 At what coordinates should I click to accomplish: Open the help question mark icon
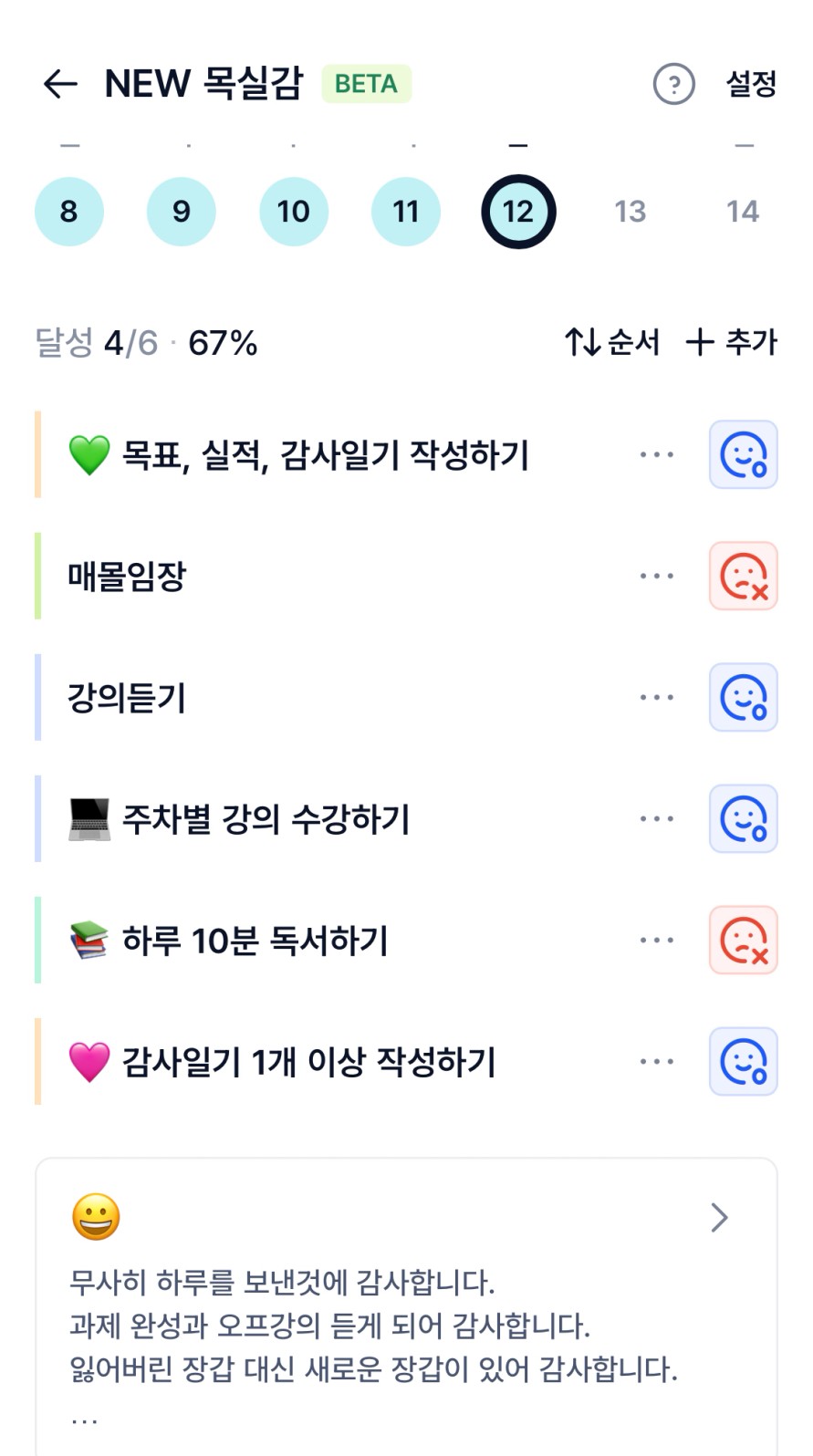point(673,84)
